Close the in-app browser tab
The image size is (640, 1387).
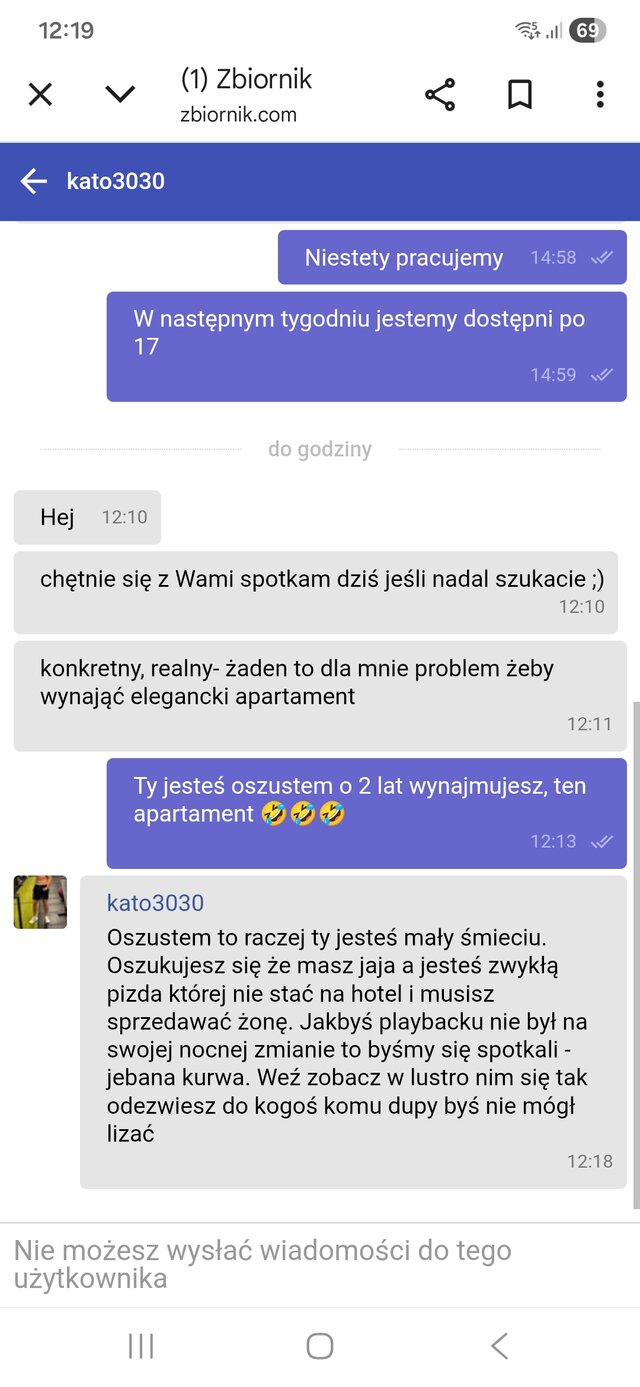coord(40,95)
